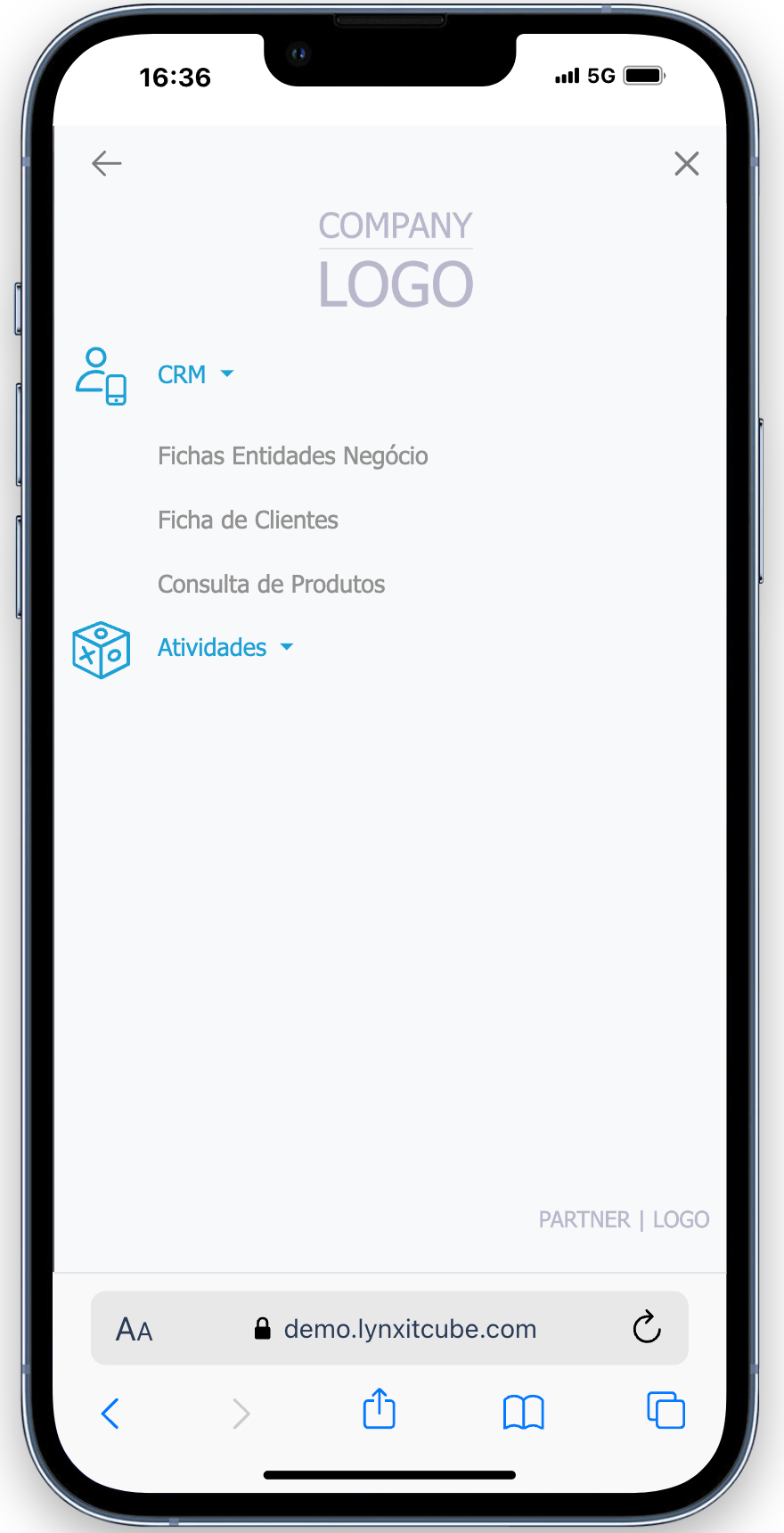Open Safari bookmarks
Image resolution: width=784 pixels, height=1533 pixels.
click(x=523, y=1413)
